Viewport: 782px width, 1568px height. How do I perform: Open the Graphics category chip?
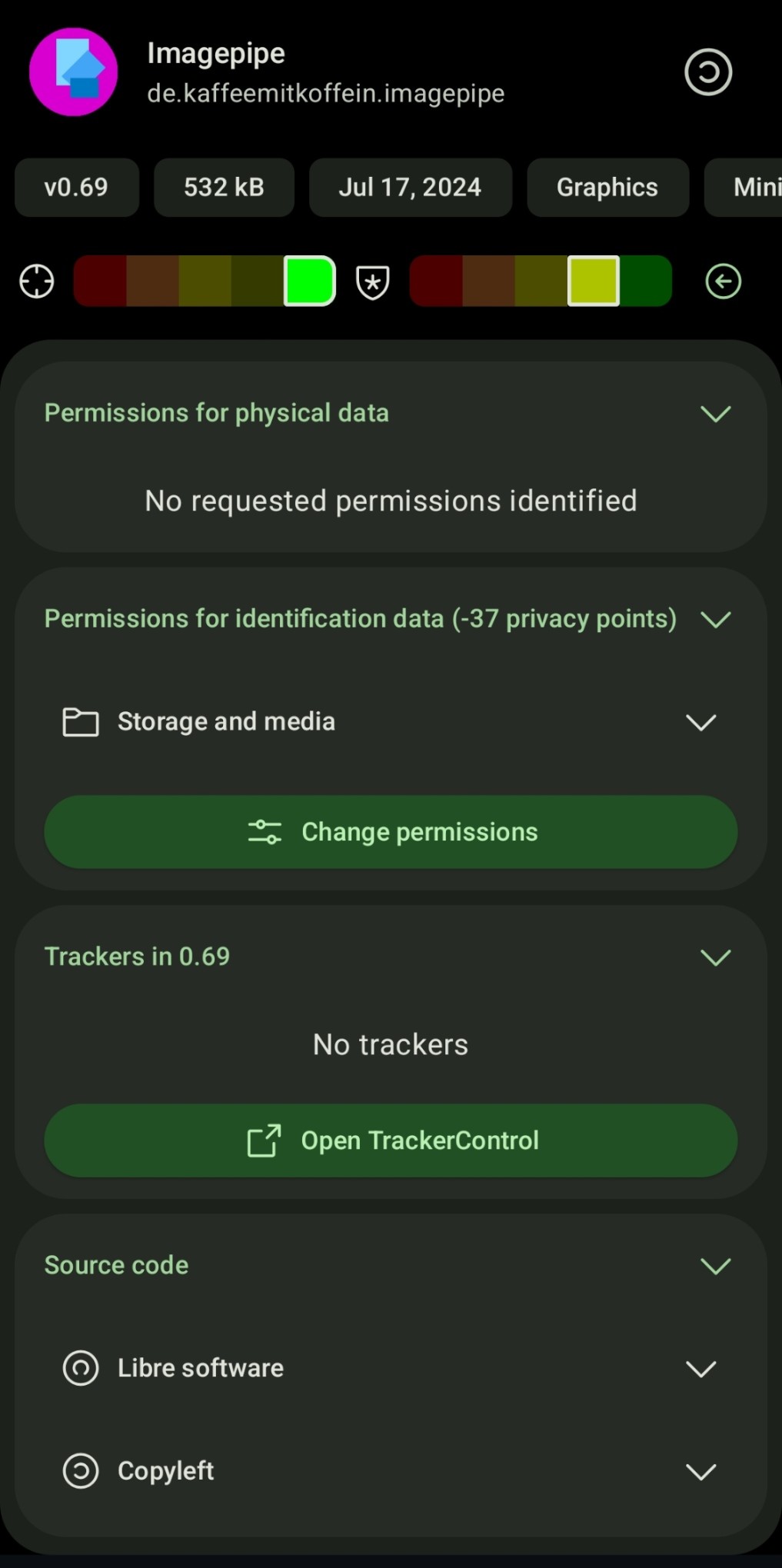(607, 188)
